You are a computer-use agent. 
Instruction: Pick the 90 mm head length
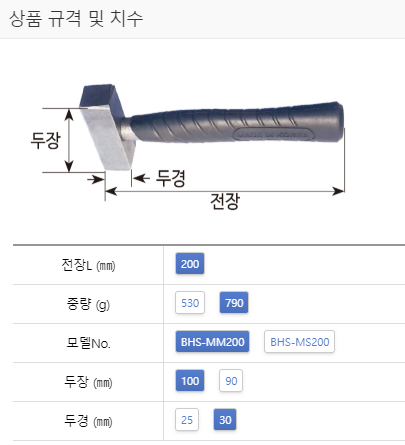click(231, 381)
